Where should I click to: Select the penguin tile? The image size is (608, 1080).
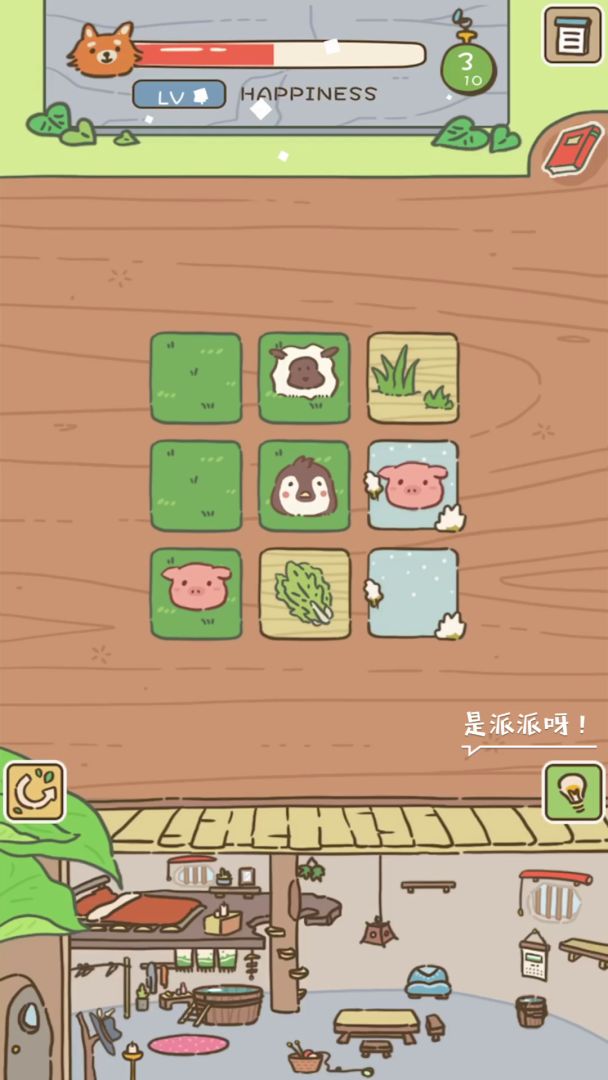click(x=304, y=486)
